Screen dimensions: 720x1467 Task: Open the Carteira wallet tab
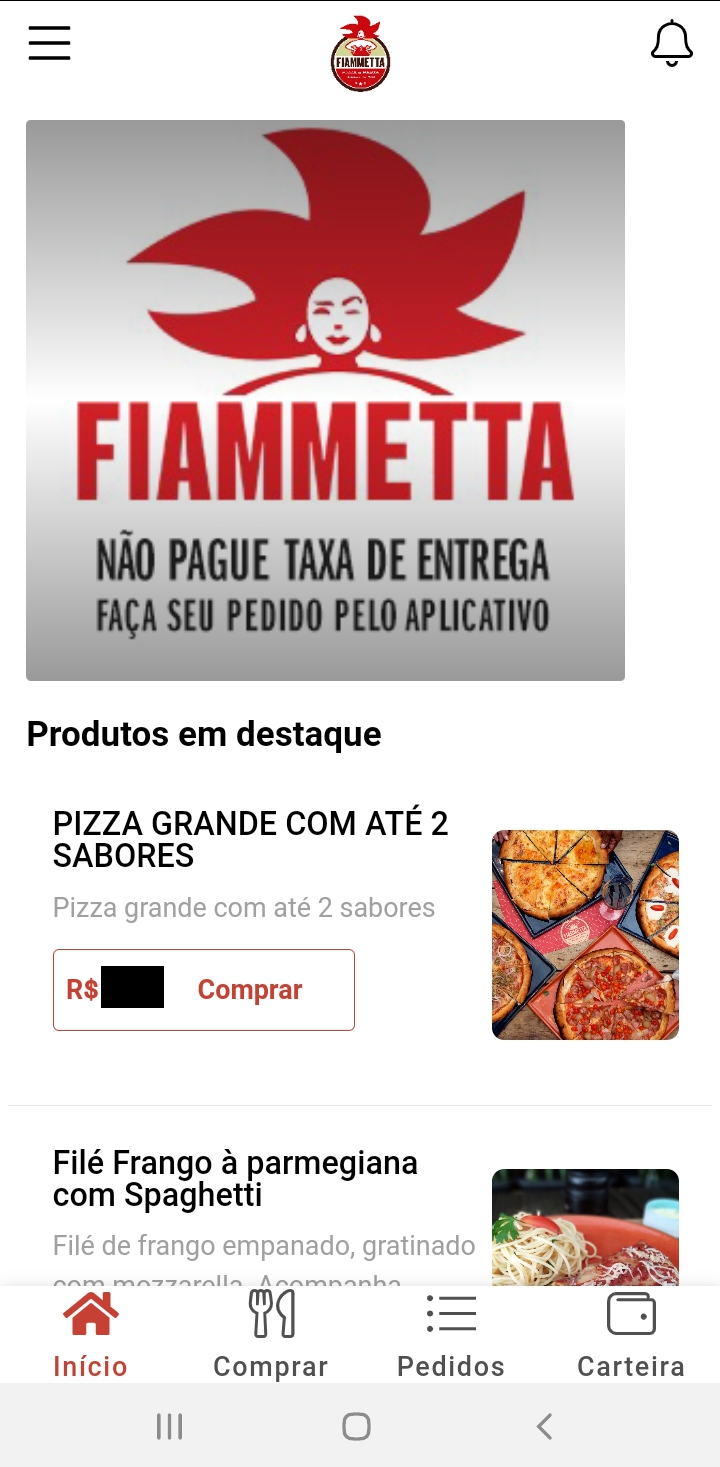631,1334
